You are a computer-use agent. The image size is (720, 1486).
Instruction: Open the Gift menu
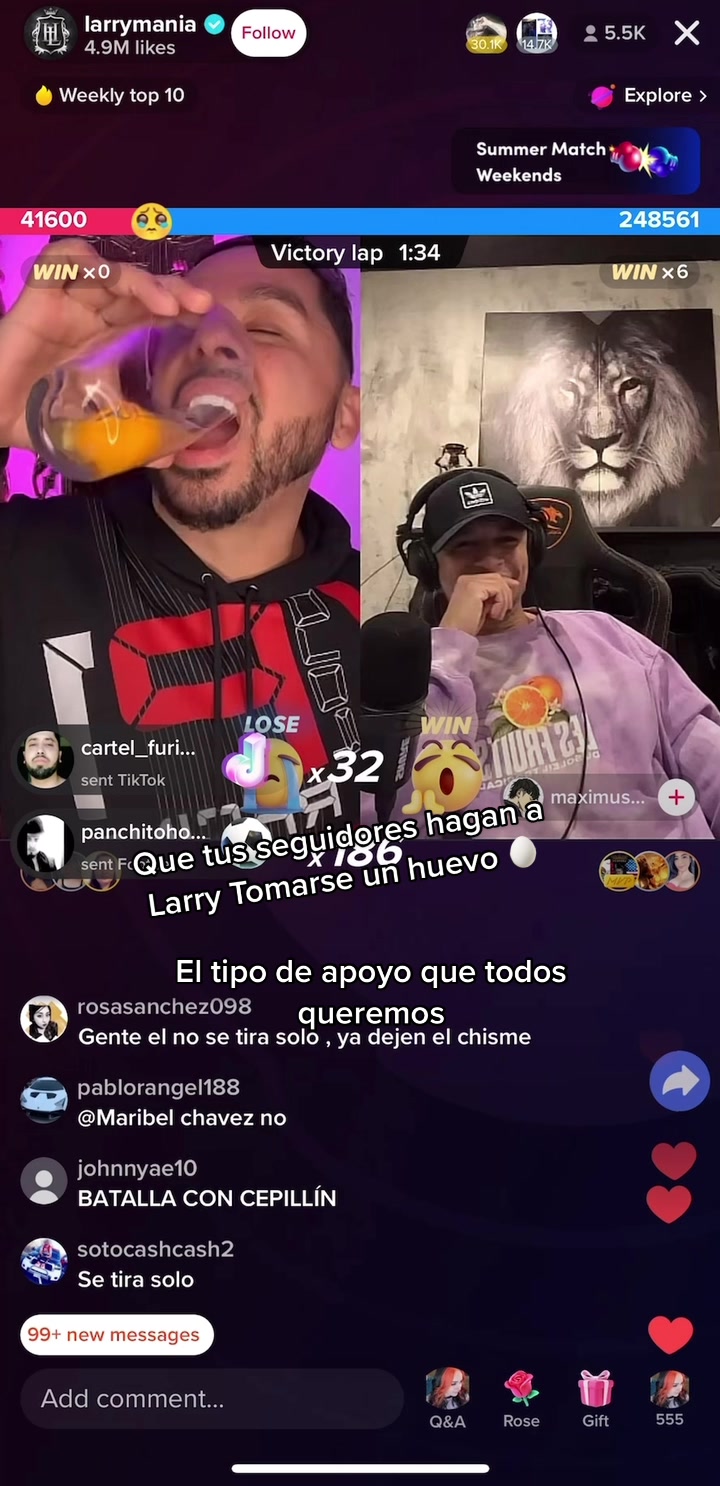[595, 1398]
